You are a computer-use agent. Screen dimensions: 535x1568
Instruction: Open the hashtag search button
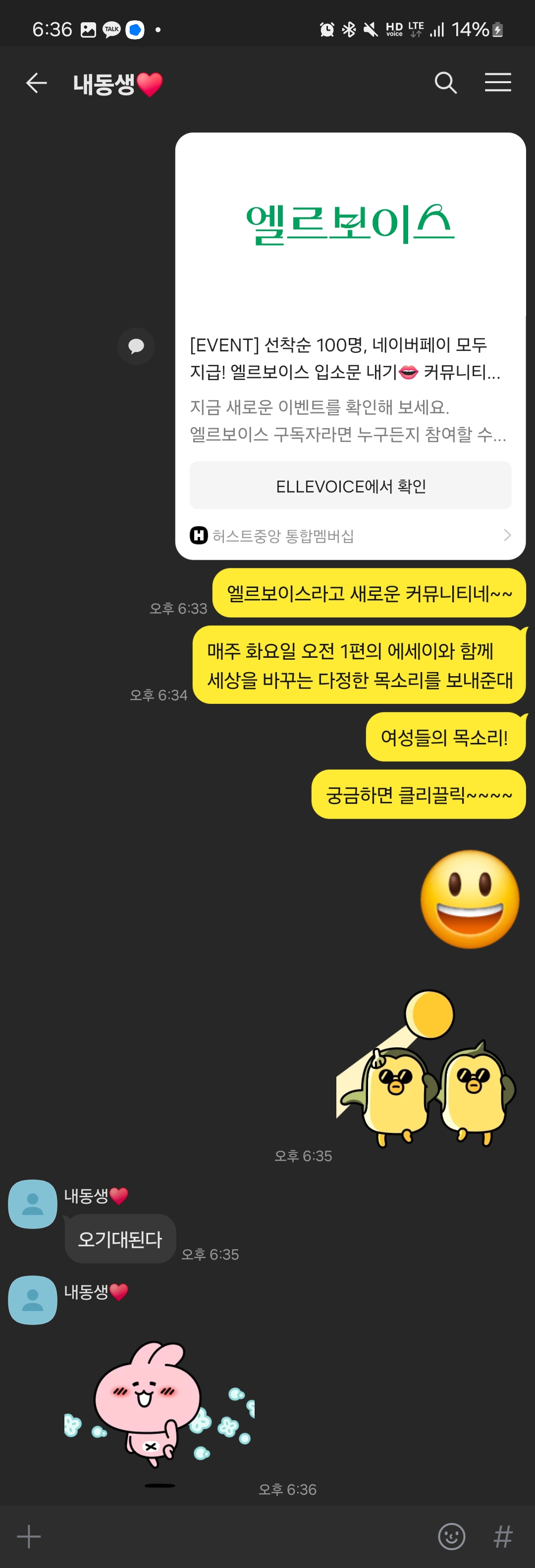(x=503, y=1536)
